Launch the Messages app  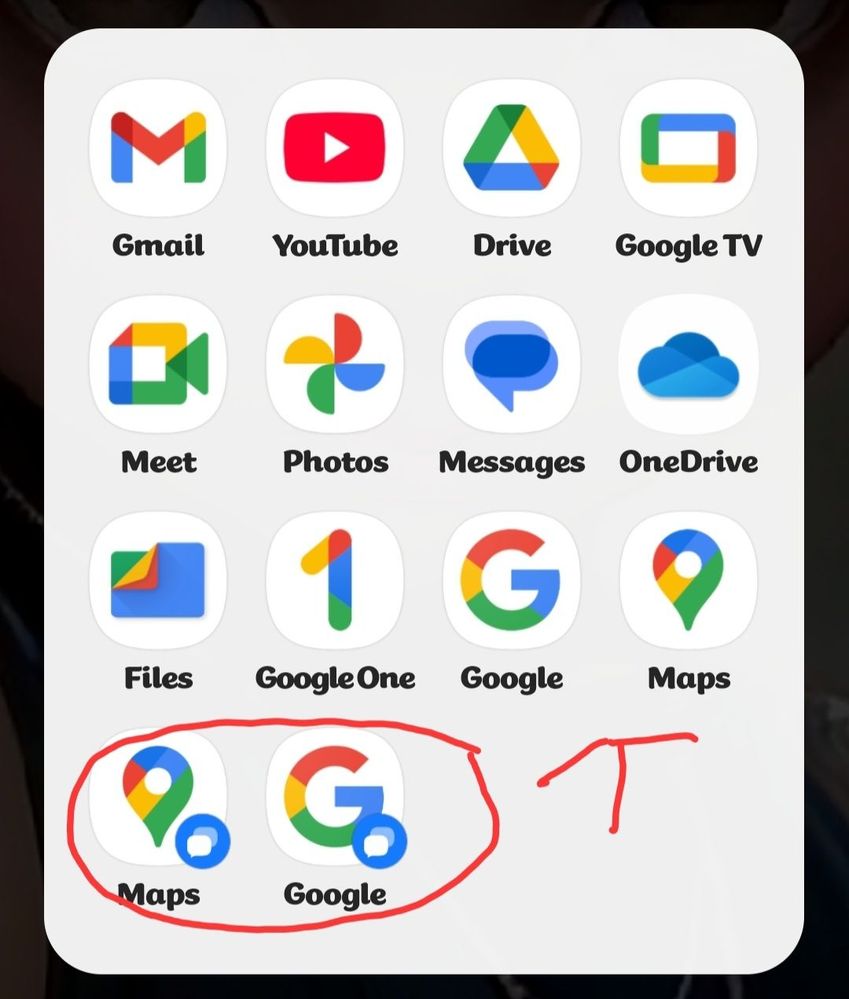pyautogui.click(x=512, y=364)
